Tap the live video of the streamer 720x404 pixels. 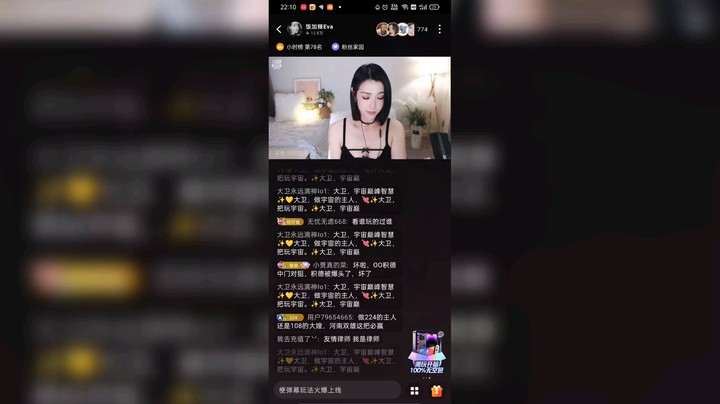[x=359, y=107]
